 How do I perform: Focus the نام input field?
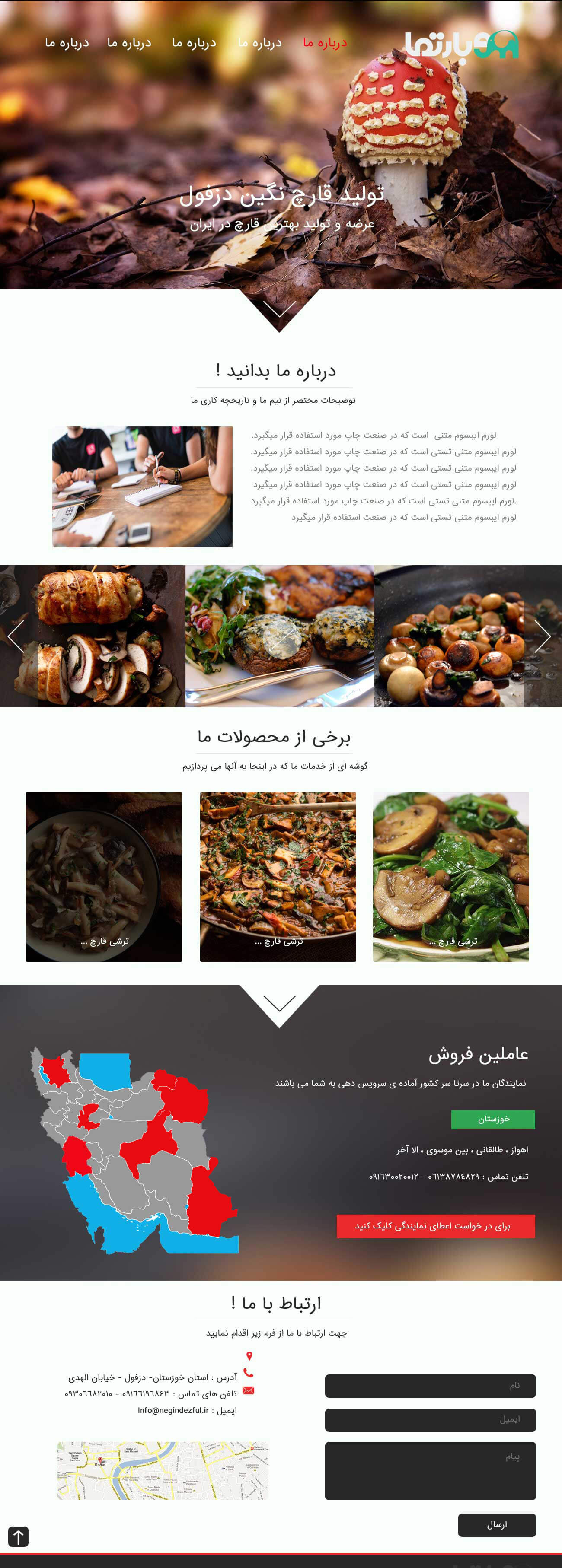coord(430,1385)
